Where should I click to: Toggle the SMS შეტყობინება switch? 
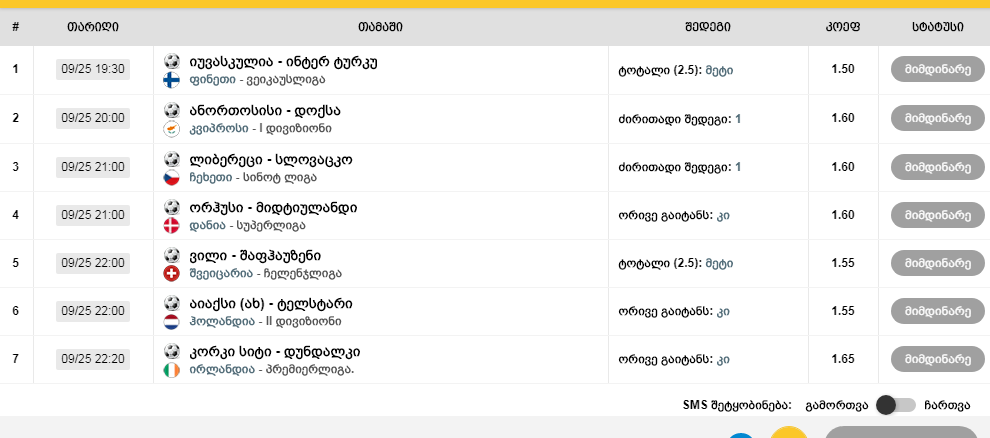tap(895, 405)
